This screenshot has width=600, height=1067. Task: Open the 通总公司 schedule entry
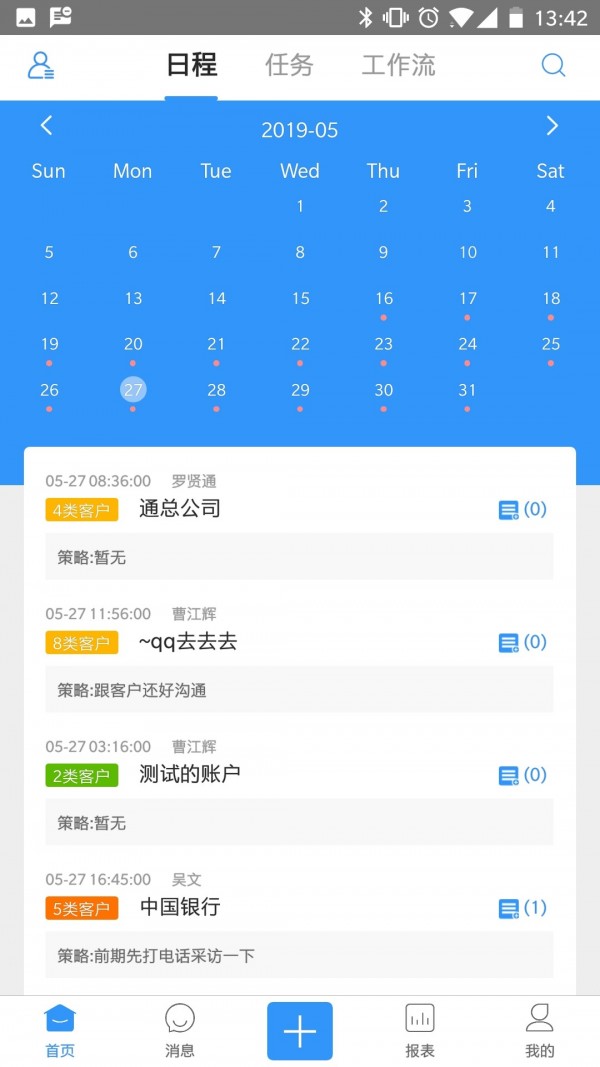click(x=180, y=509)
